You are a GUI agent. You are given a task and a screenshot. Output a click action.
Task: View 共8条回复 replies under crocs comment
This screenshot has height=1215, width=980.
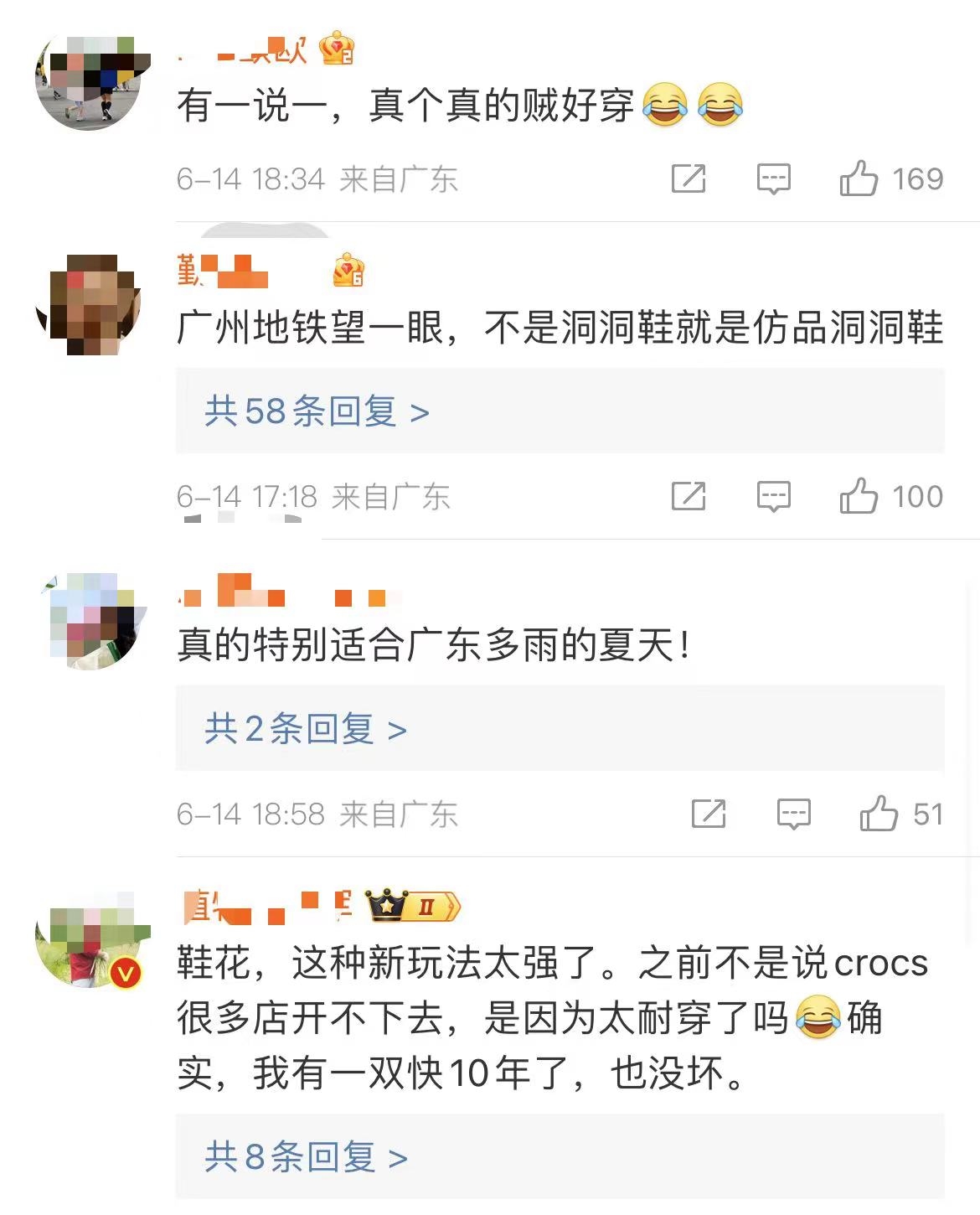tap(306, 1157)
